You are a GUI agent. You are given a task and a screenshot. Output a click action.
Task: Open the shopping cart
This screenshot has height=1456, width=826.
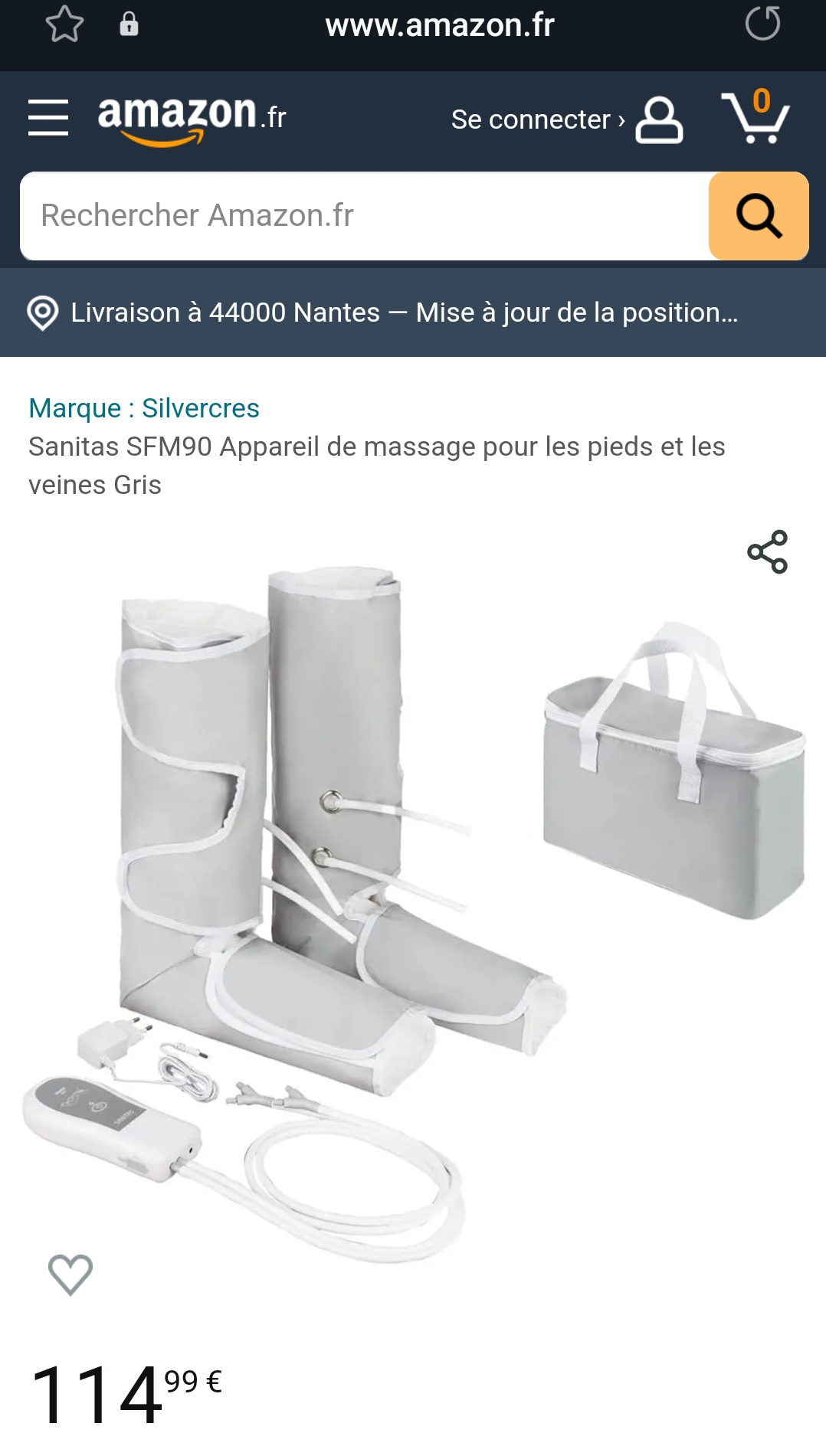pos(756,118)
